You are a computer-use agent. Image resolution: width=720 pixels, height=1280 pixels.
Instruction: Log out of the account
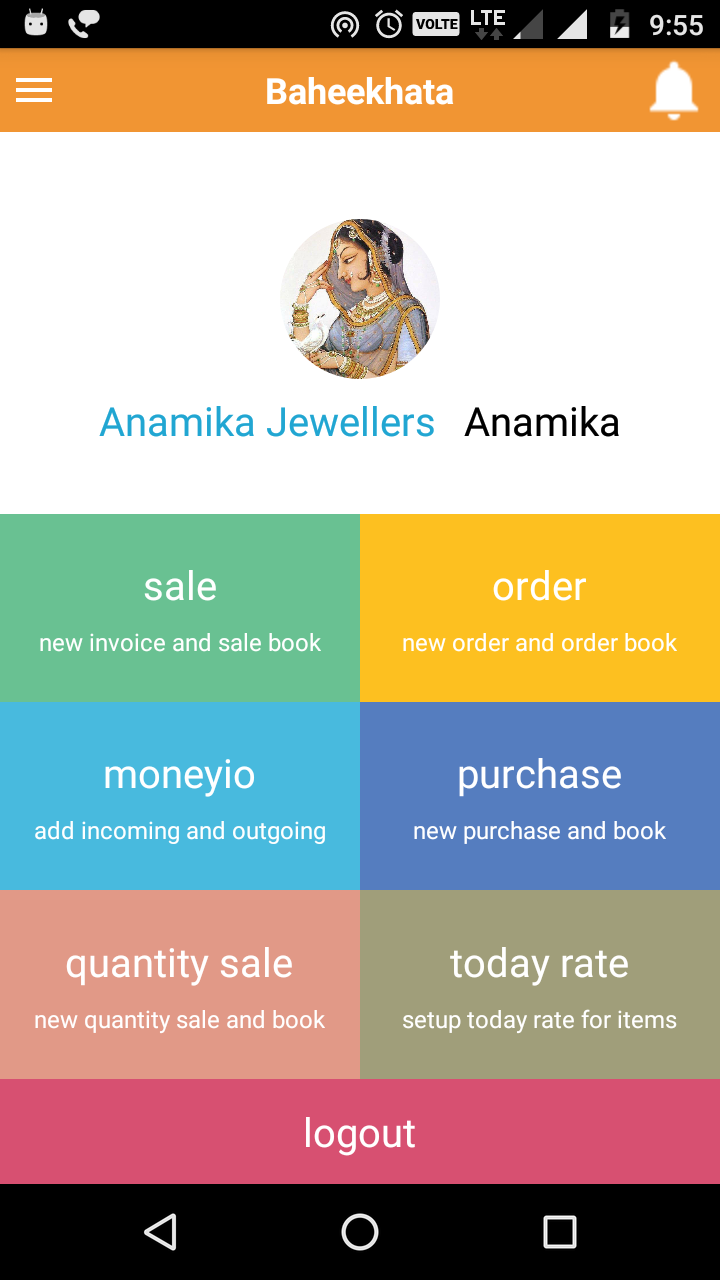point(360,1132)
